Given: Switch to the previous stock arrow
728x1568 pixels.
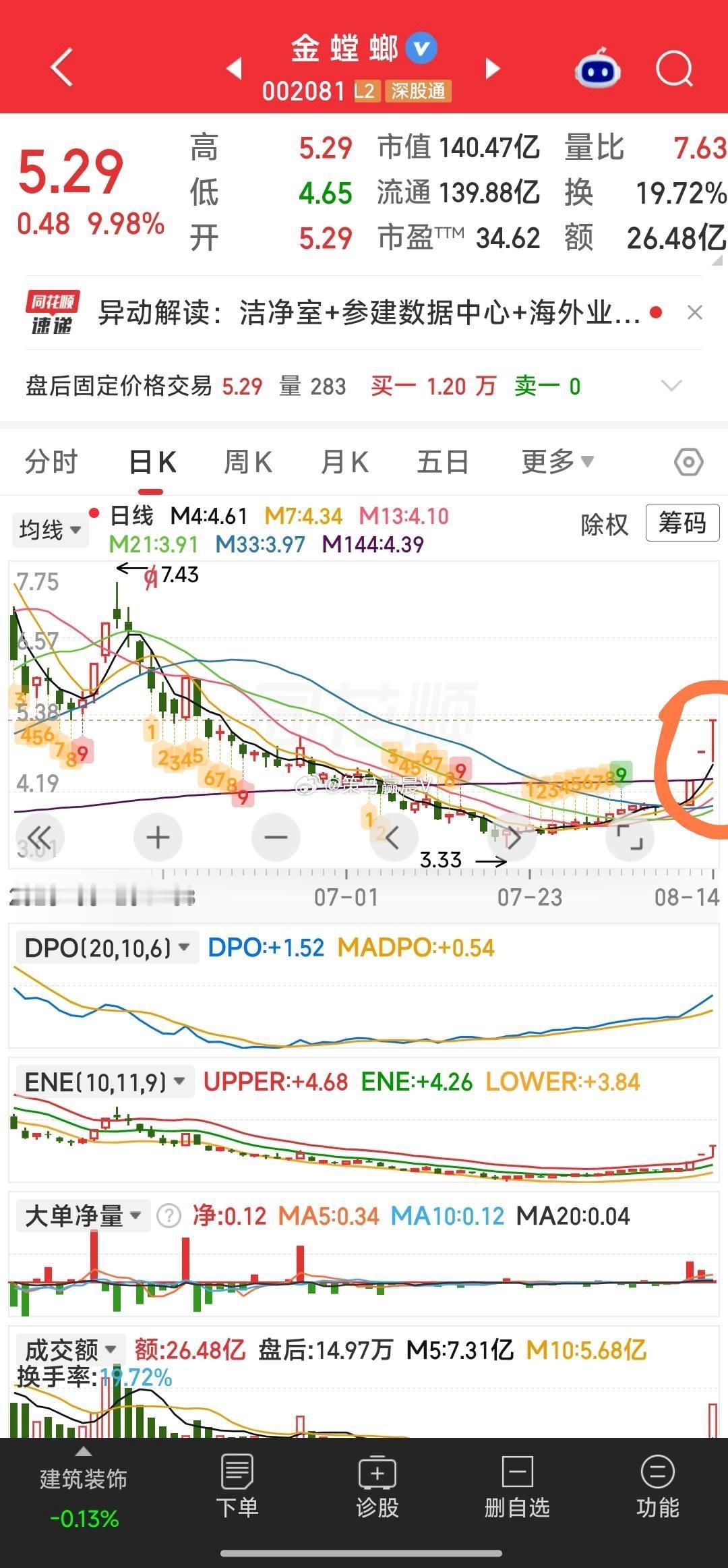Looking at the screenshot, I should click(x=234, y=68).
